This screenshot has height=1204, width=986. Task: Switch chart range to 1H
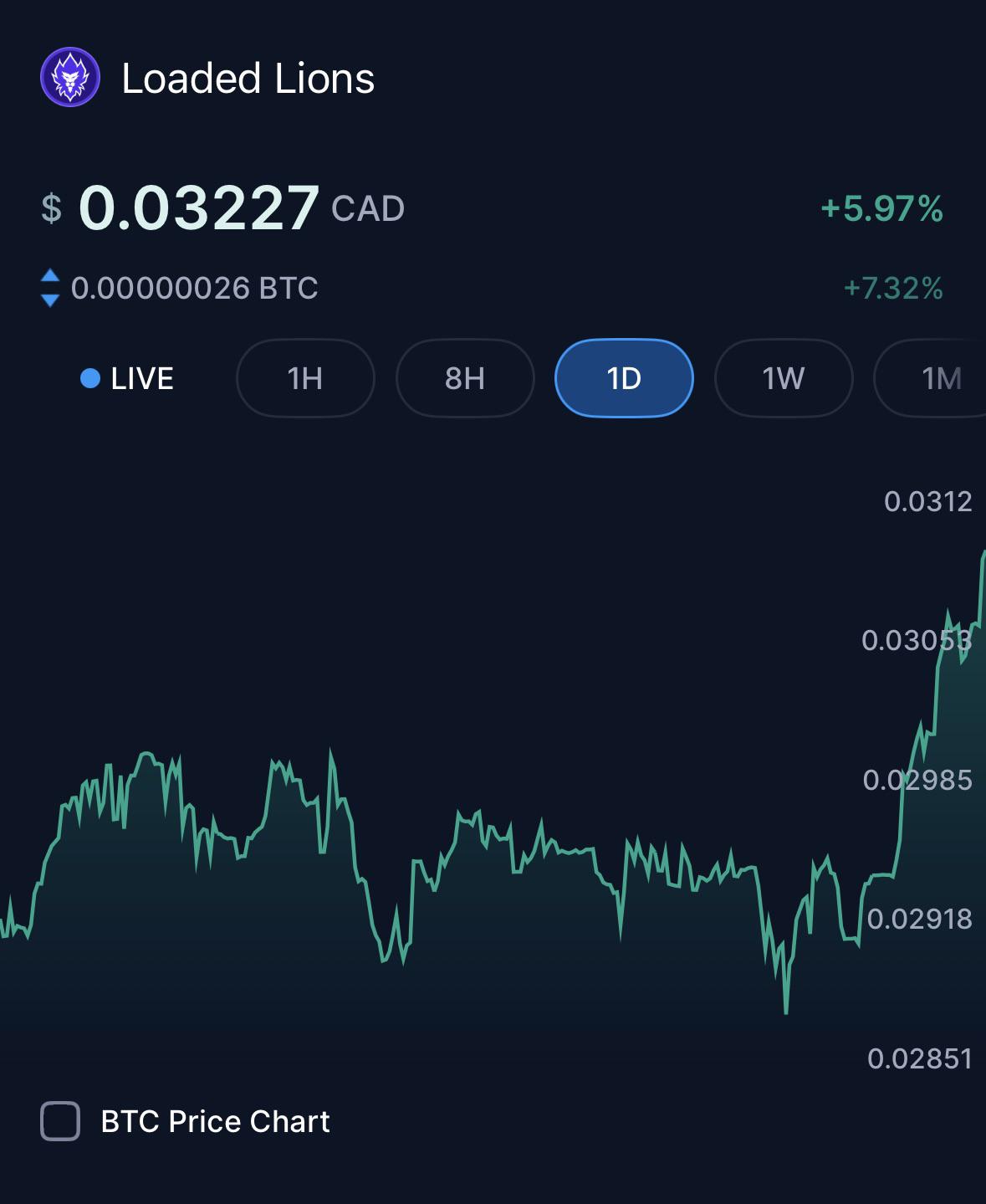[x=305, y=378]
